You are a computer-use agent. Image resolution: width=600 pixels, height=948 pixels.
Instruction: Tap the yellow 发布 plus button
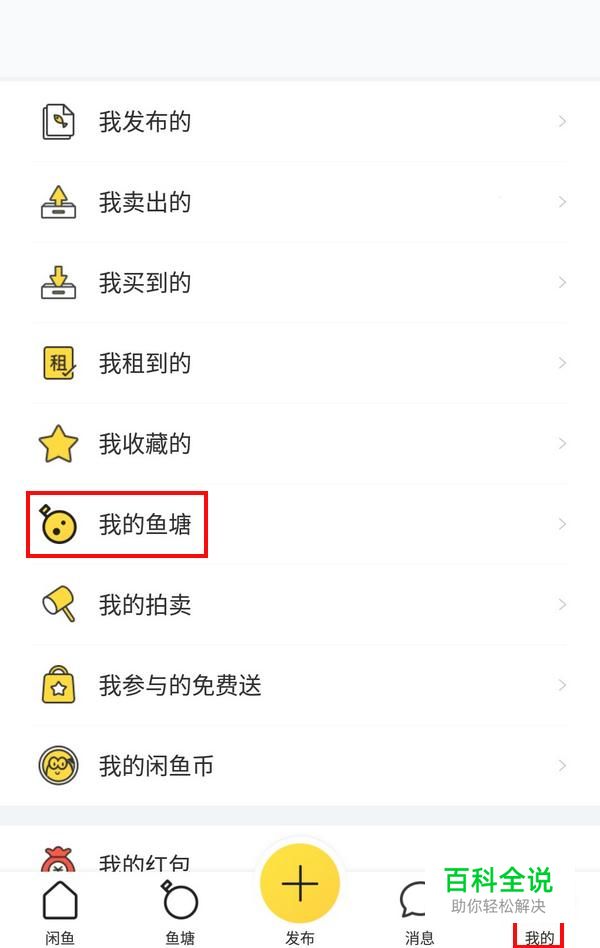coord(300,885)
